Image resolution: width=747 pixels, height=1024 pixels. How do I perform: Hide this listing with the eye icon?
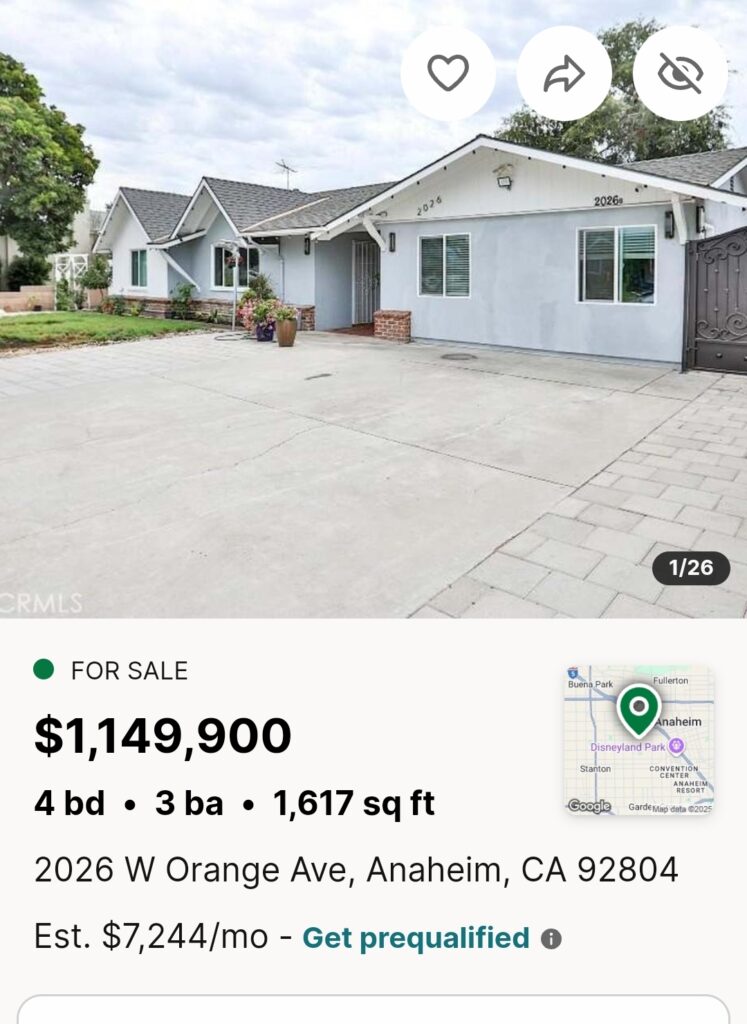(680, 73)
